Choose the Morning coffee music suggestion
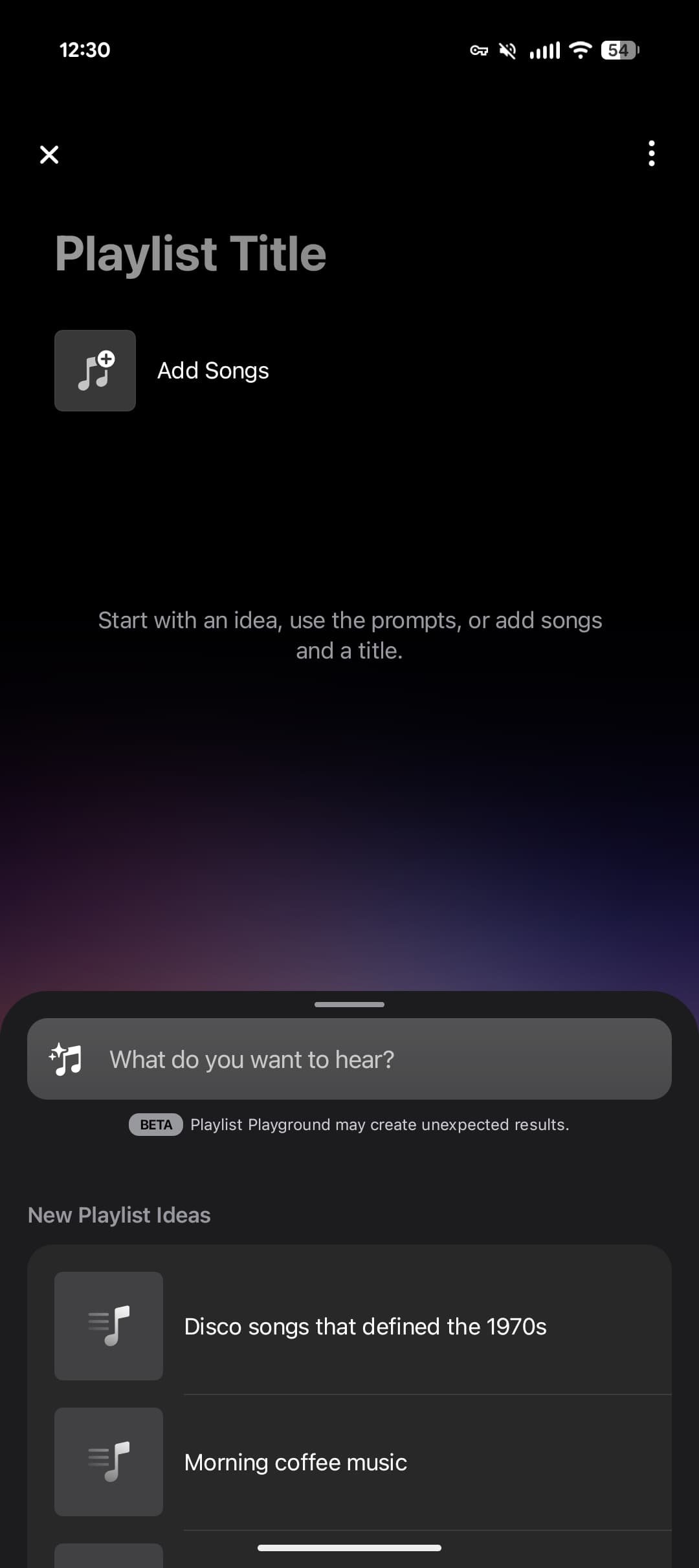This screenshot has width=699, height=1568. click(295, 1462)
